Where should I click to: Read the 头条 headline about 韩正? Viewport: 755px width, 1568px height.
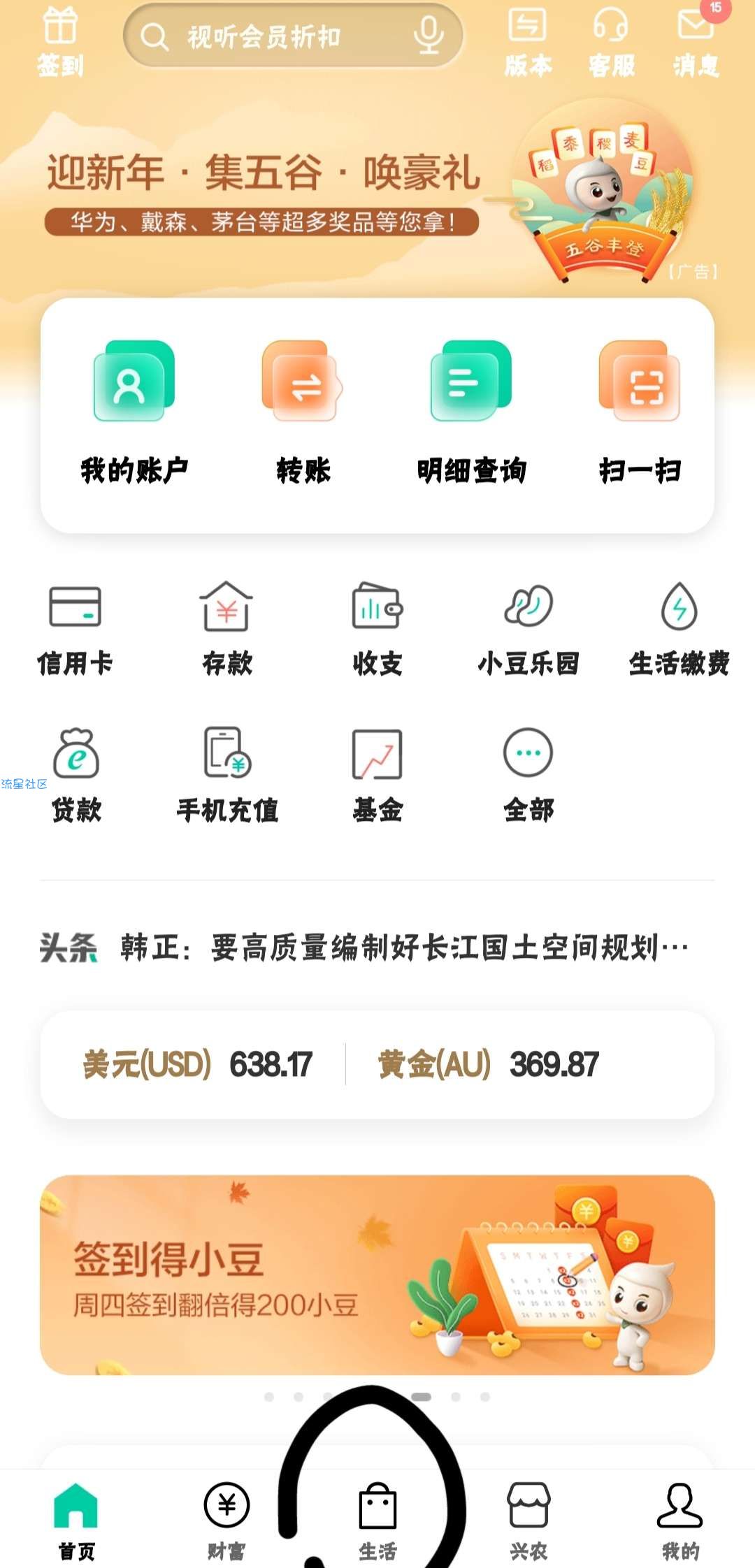click(404, 948)
